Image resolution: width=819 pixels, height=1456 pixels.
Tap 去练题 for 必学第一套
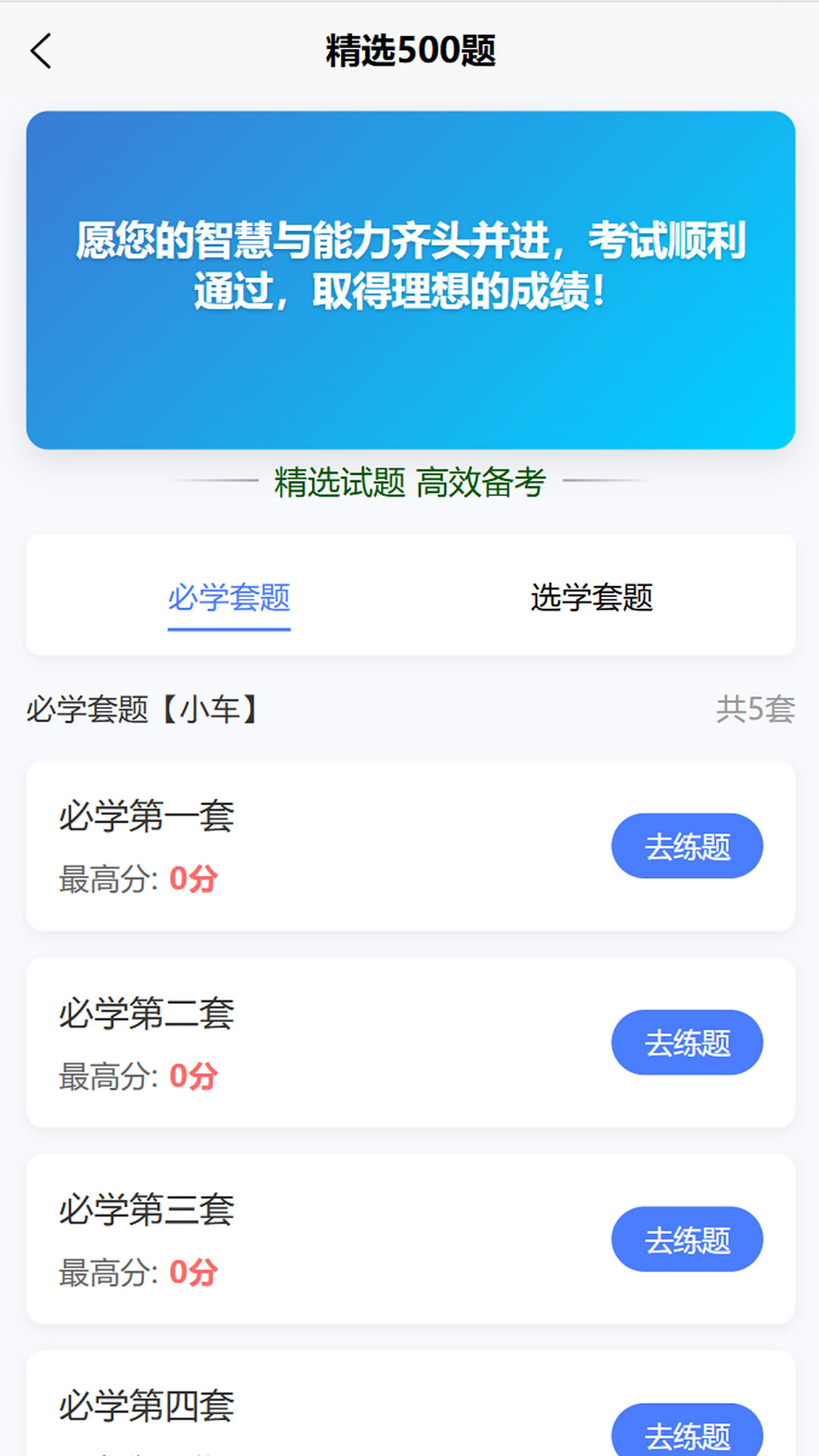pyautogui.click(x=686, y=846)
